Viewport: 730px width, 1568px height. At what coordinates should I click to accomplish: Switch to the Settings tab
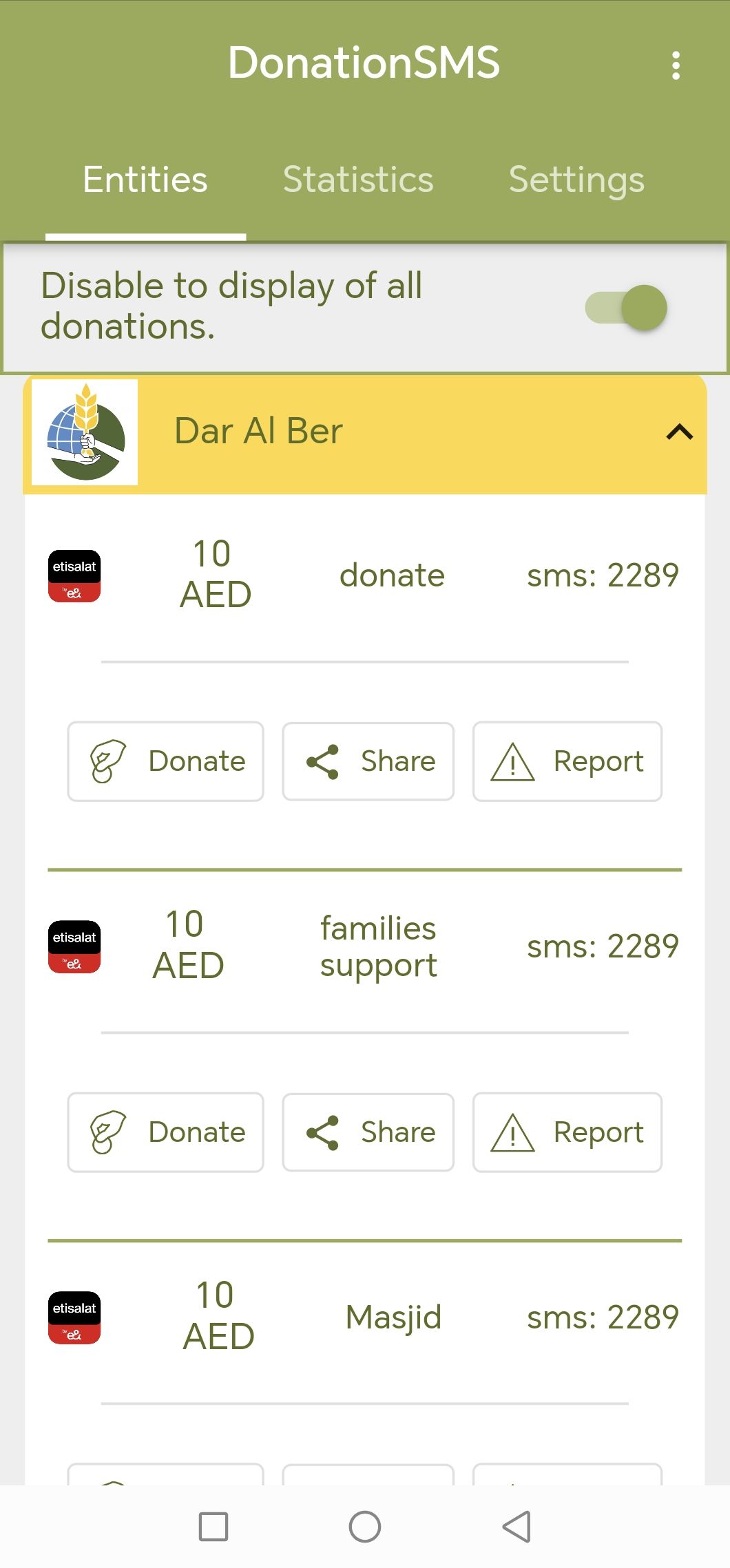576,180
